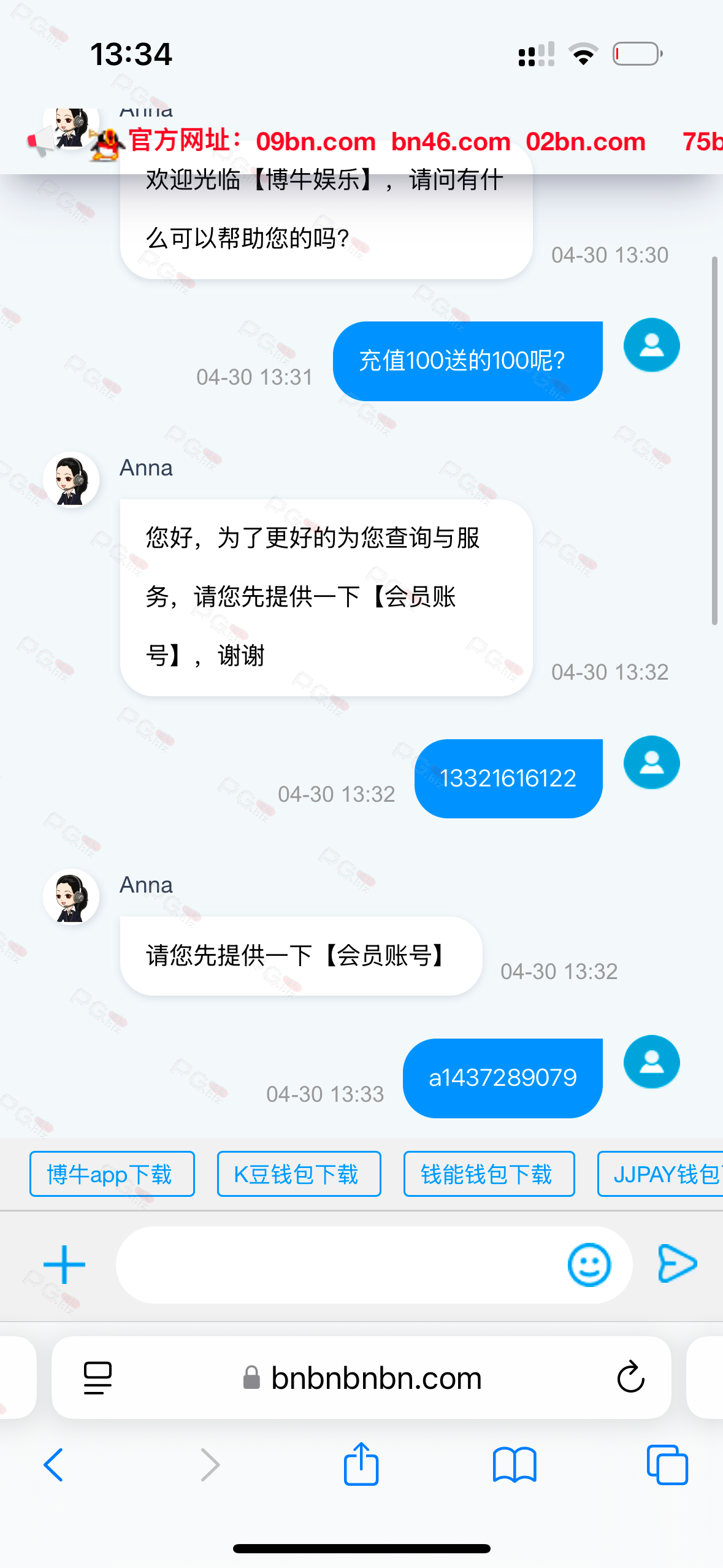Image resolution: width=723 pixels, height=1568 pixels.
Task: Open the emoji picker
Action: point(589,1264)
